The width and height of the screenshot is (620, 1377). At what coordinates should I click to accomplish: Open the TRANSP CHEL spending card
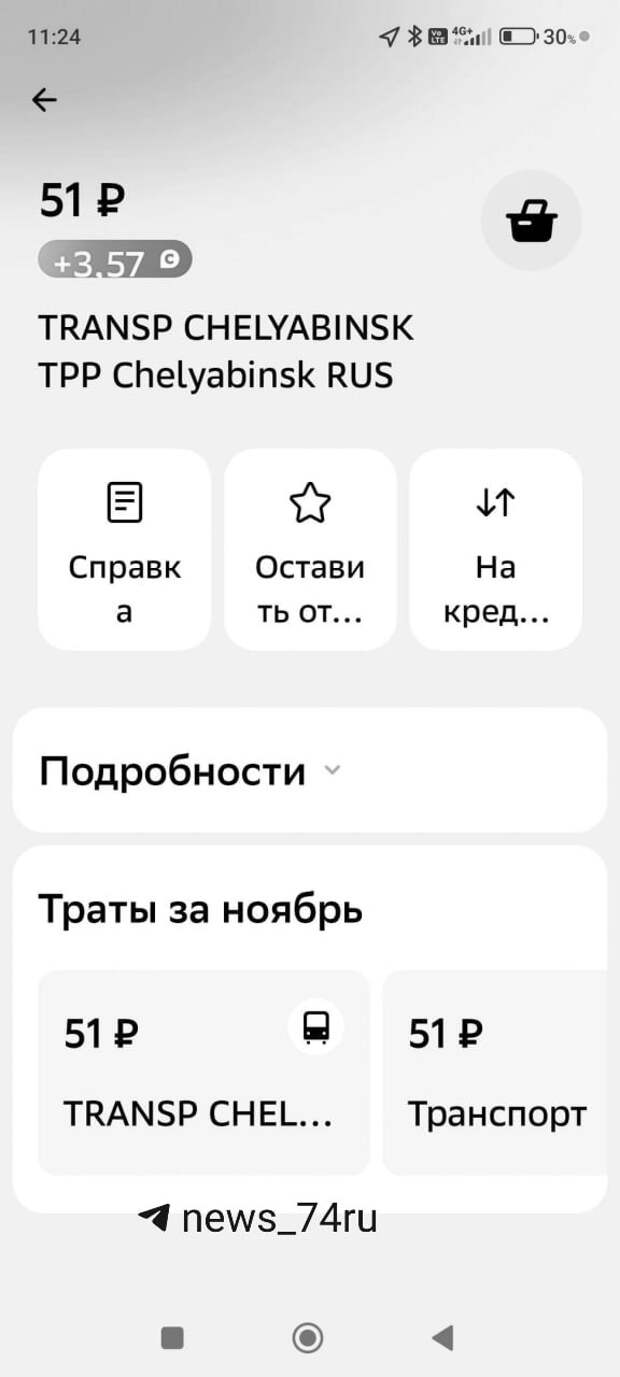tap(203, 1072)
